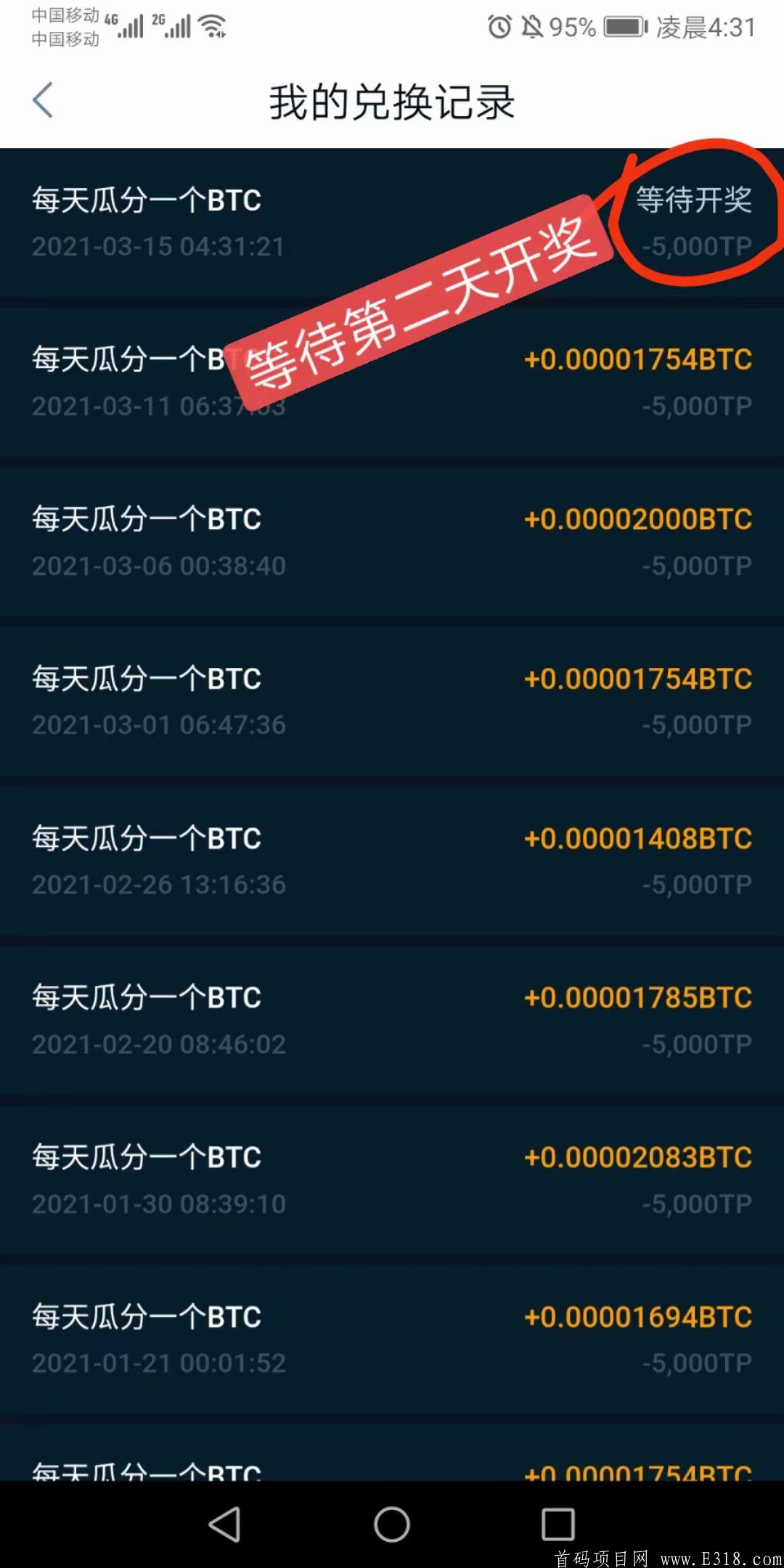Image resolution: width=784 pixels, height=1568 pixels.
Task: Select the record dated 2021-03-15 04:31:21
Action: [158, 246]
